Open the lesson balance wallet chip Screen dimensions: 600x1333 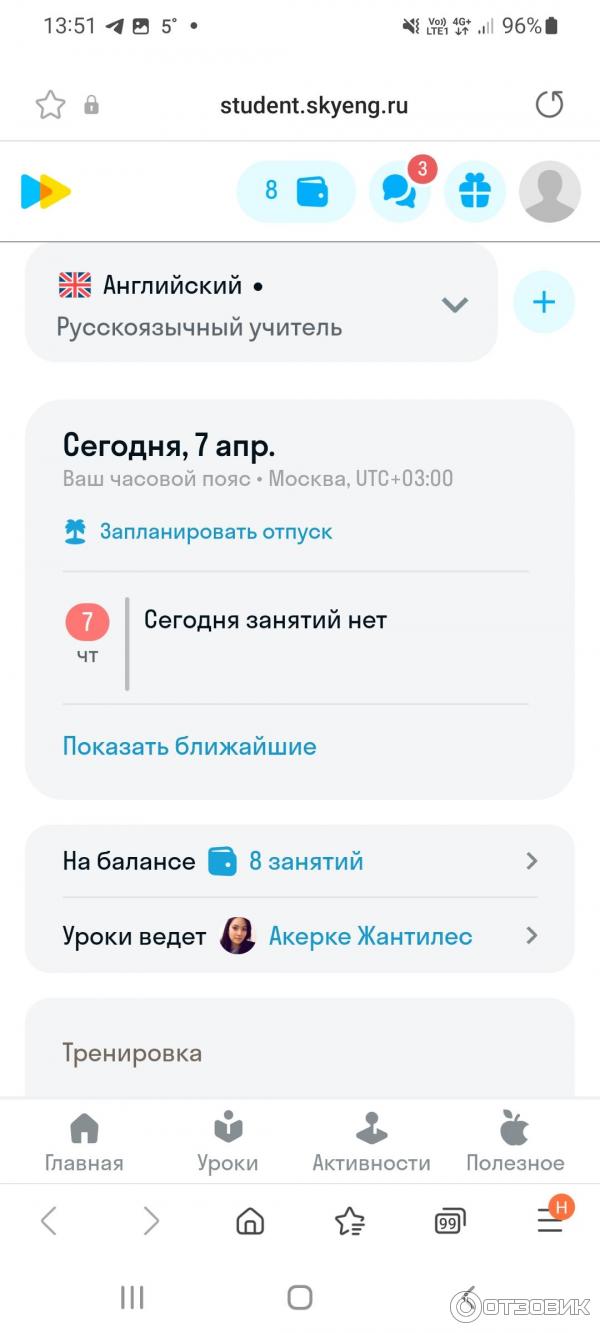pyautogui.click(x=296, y=191)
